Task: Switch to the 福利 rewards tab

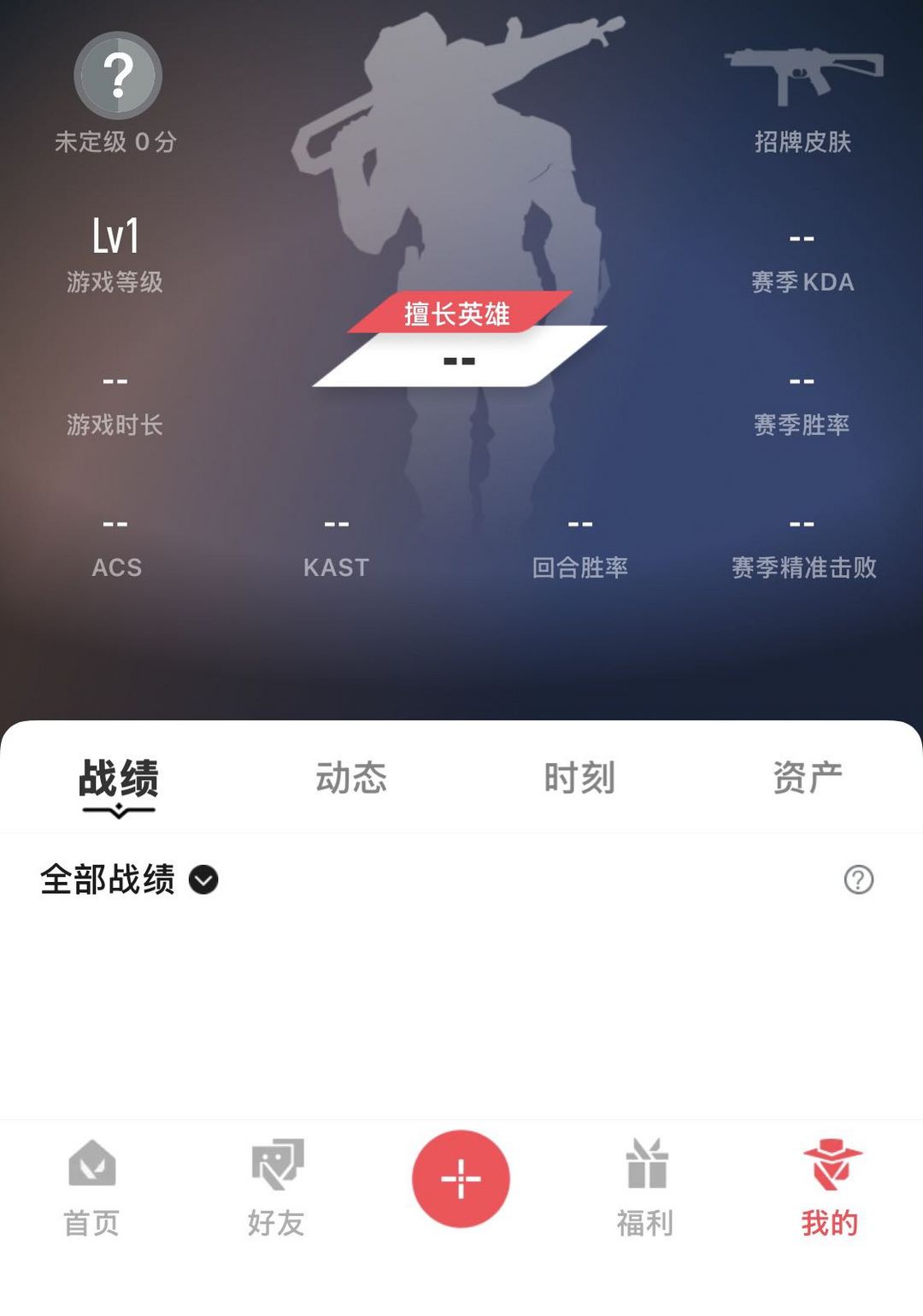Action: point(645,1187)
